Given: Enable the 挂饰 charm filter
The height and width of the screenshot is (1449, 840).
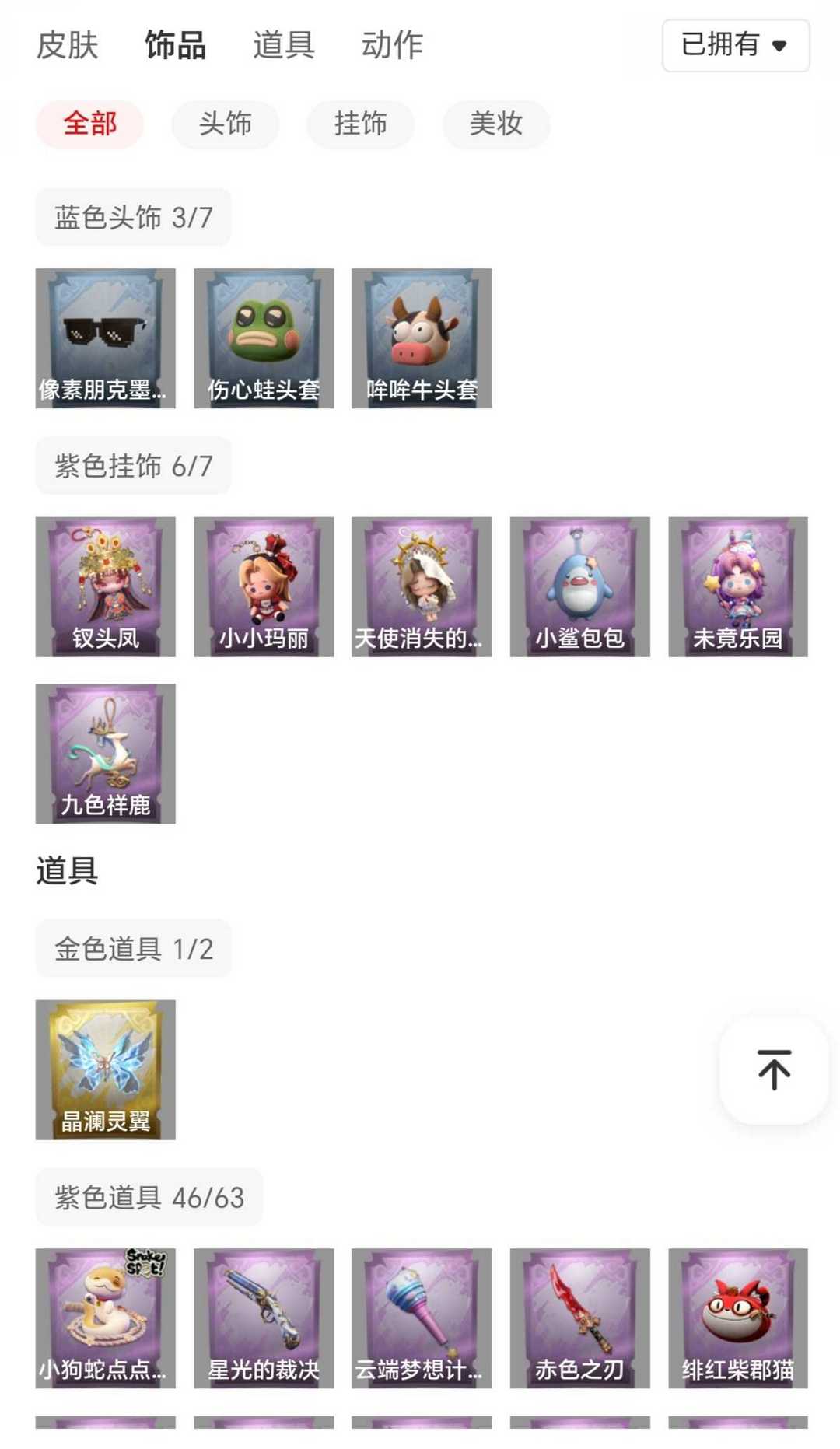Looking at the screenshot, I should (360, 124).
